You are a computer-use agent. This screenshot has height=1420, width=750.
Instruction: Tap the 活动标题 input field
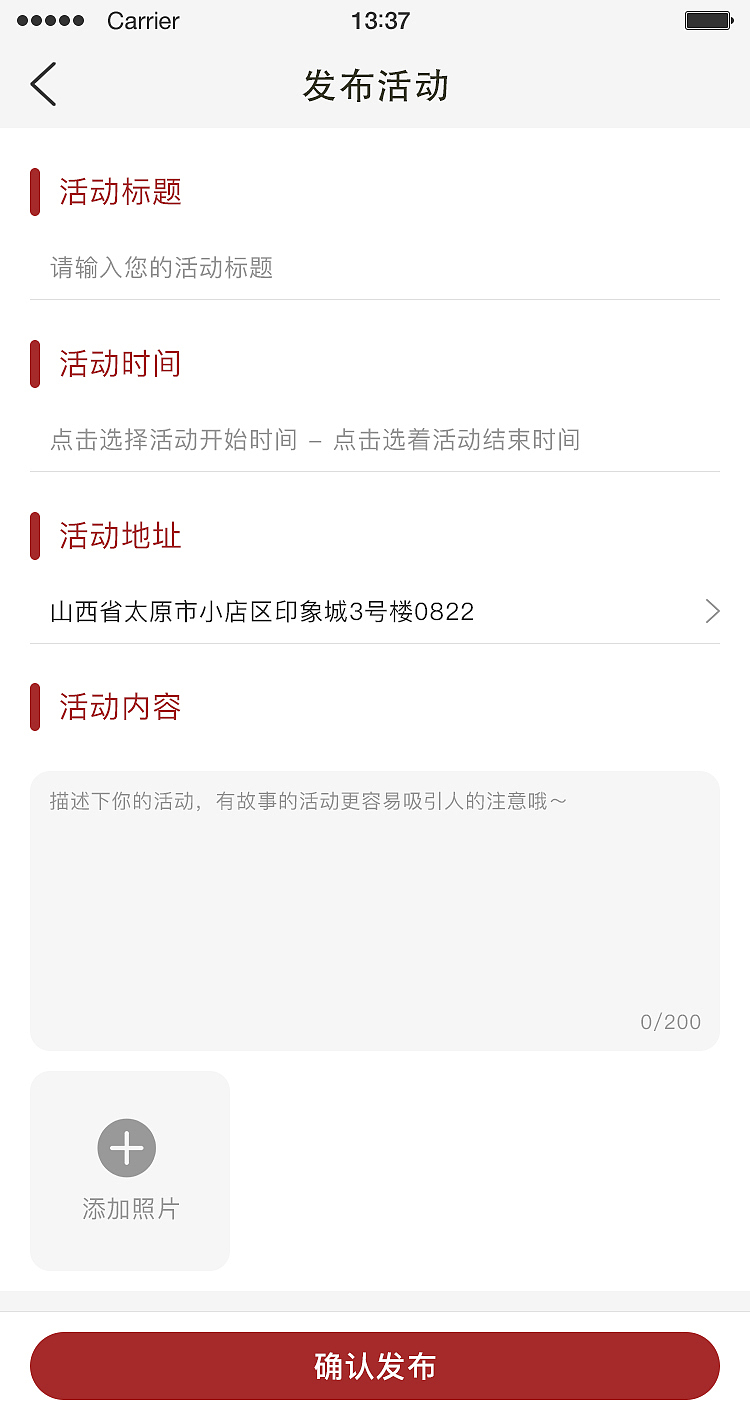[374, 268]
